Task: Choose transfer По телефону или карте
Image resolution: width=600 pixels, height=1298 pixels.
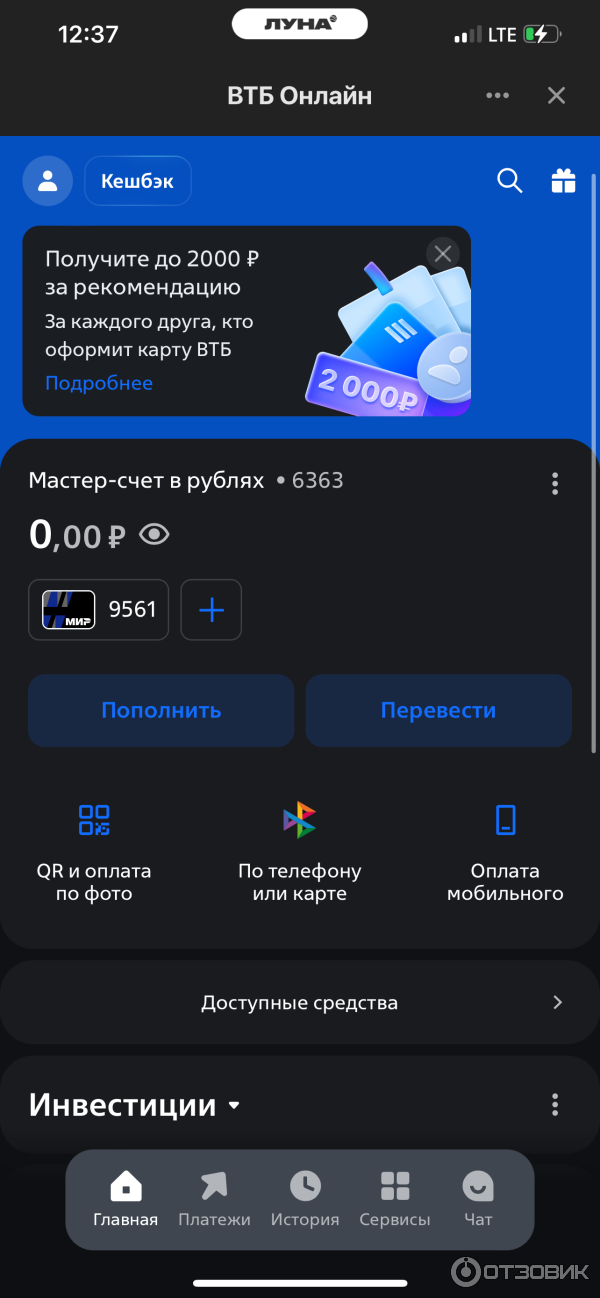Action: point(299,850)
